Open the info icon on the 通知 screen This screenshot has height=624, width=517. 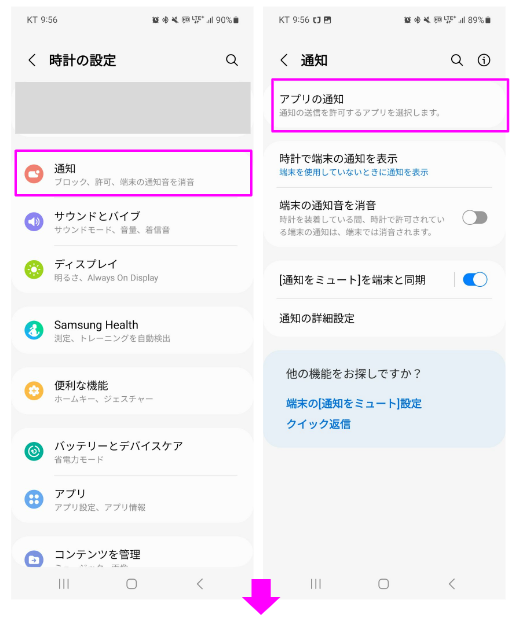click(x=484, y=60)
